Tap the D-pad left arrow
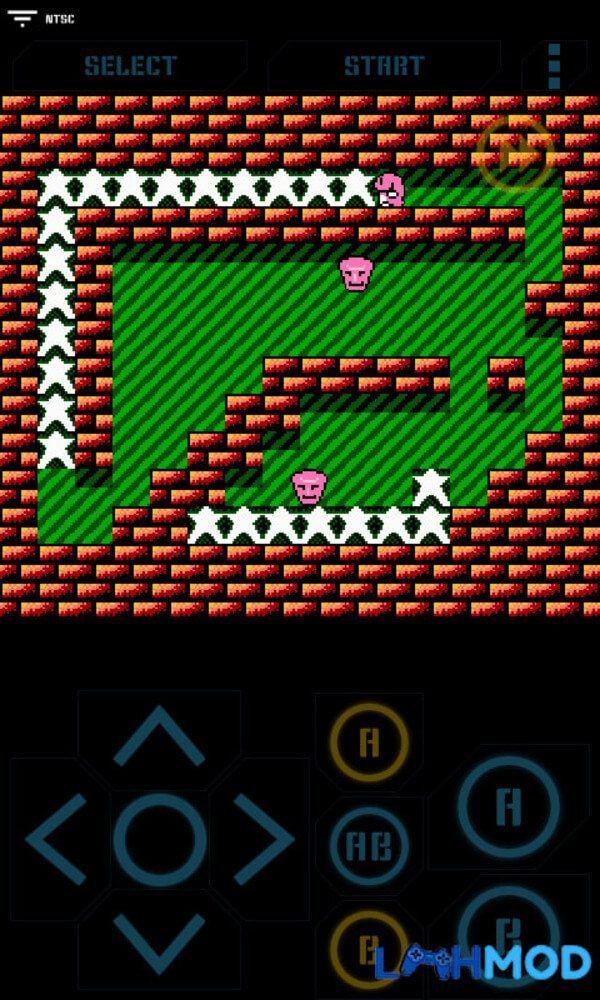The height and width of the screenshot is (1000, 600). click(55, 839)
